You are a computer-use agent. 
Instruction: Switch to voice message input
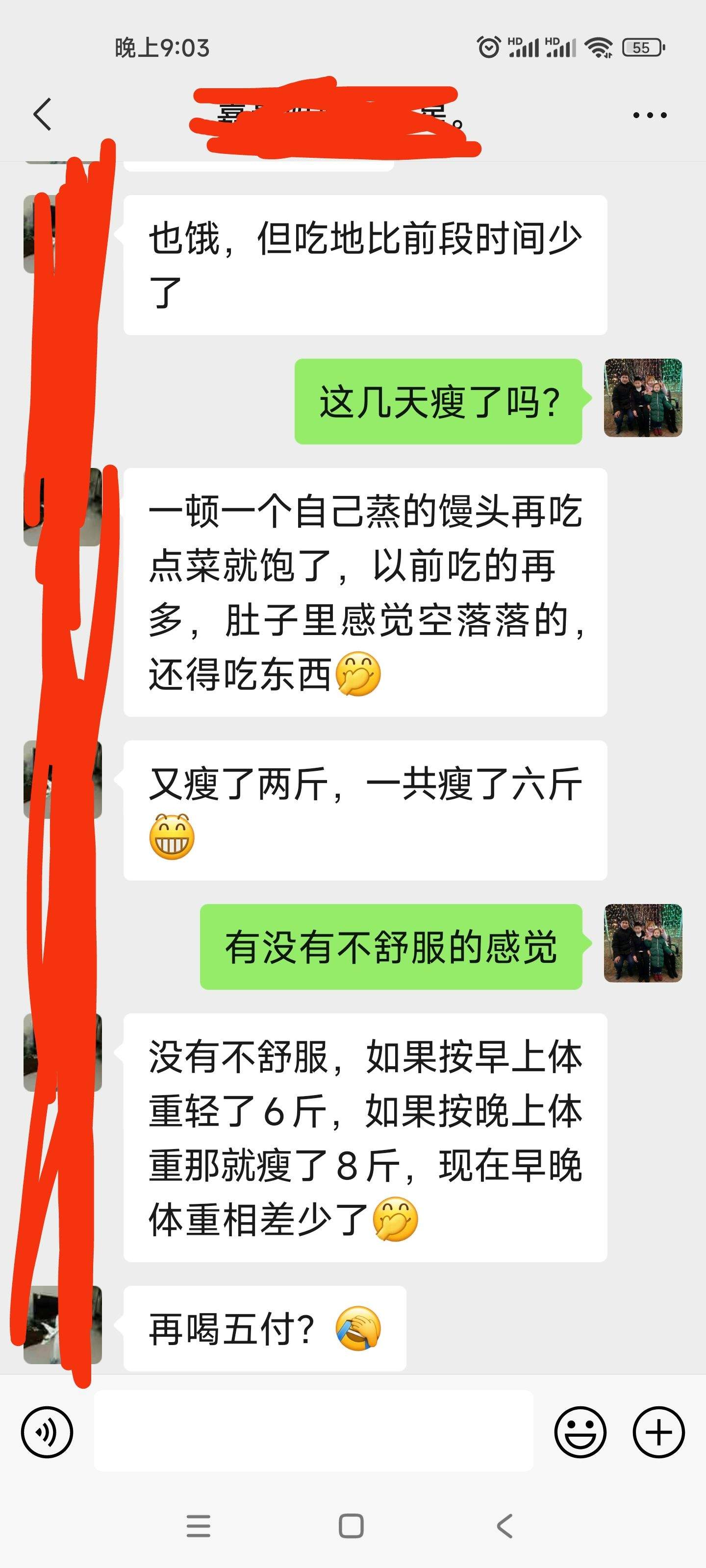[x=47, y=1432]
